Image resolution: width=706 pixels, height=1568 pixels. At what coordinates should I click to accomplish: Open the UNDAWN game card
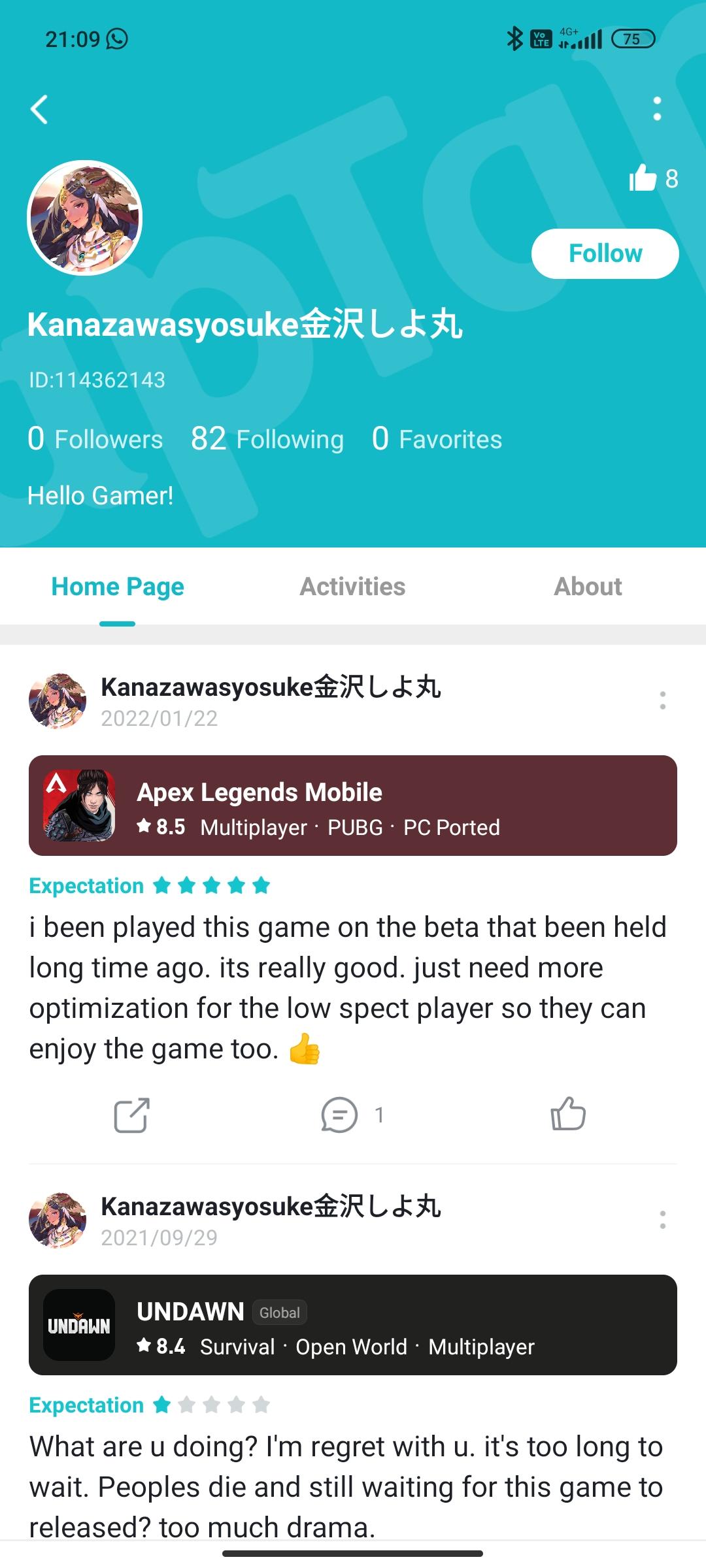pyautogui.click(x=353, y=1325)
